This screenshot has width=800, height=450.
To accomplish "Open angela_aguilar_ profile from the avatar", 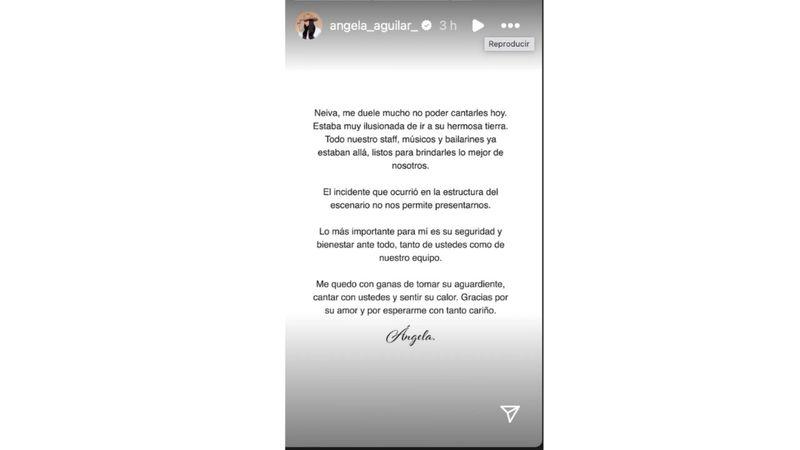I will (x=309, y=26).
